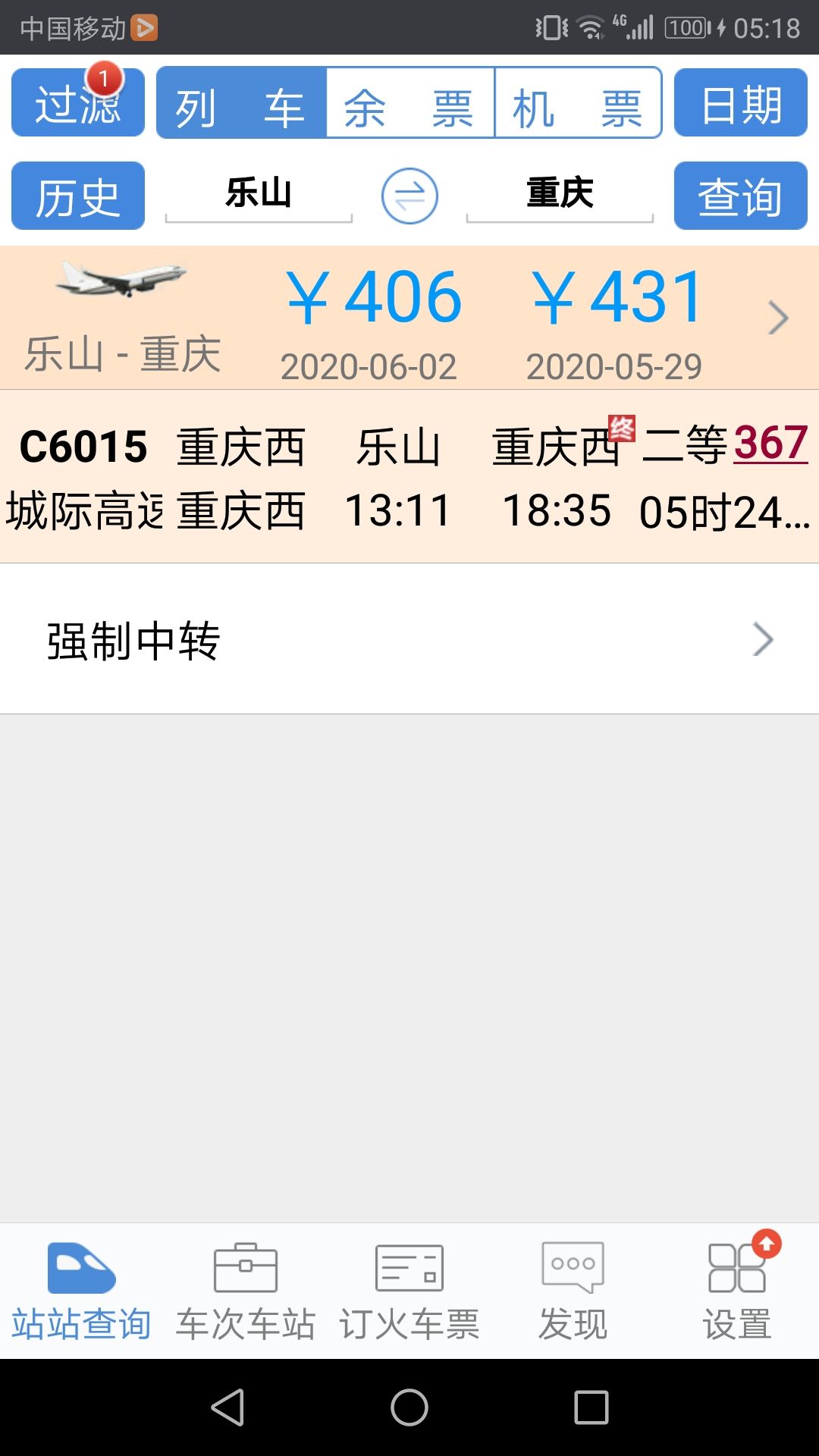The width and height of the screenshot is (819, 1456).
Task: Open the 强制中转 row
Action: [409, 639]
